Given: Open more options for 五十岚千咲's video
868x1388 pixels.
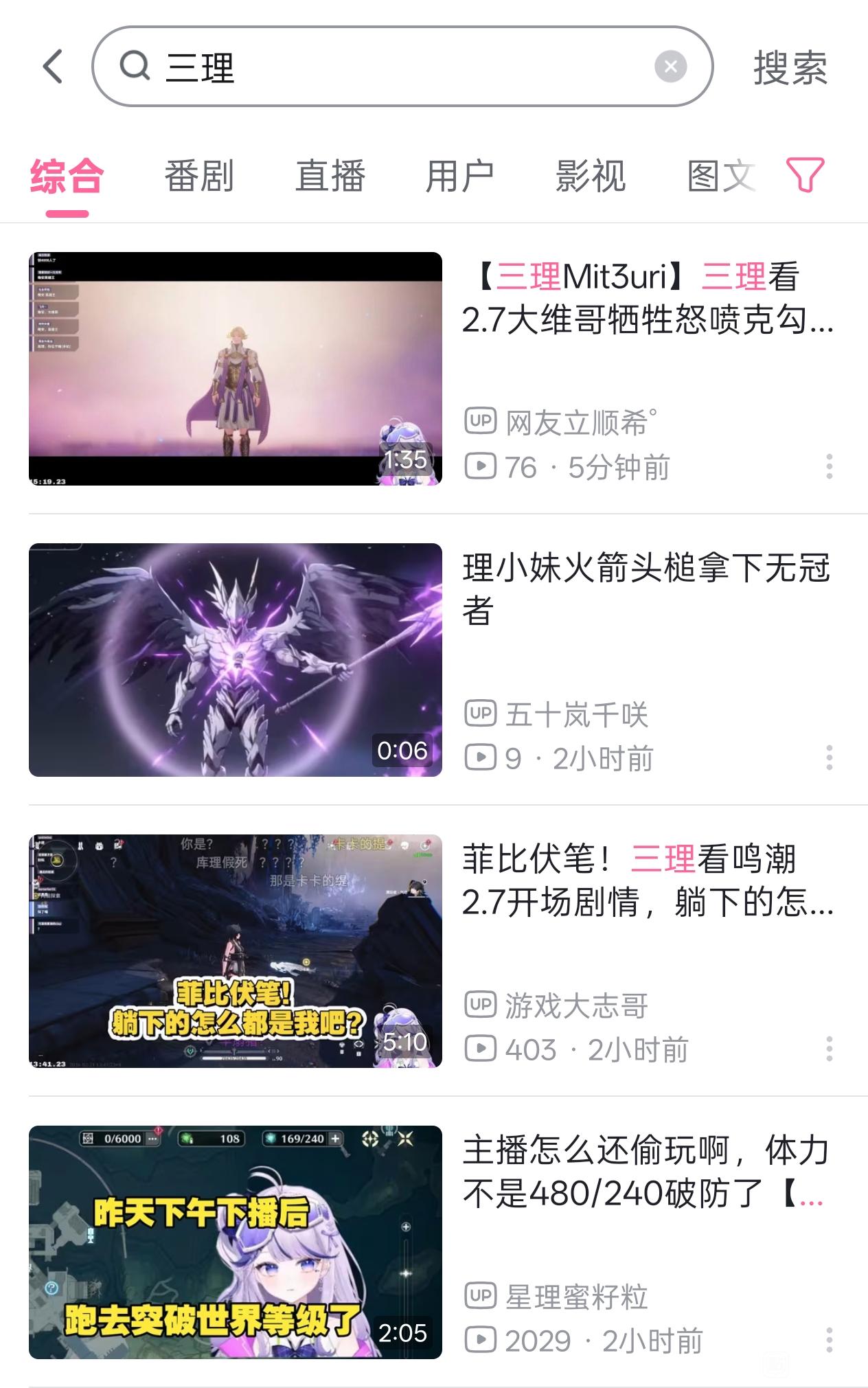Looking at the screenshot, I should (830, 758).
